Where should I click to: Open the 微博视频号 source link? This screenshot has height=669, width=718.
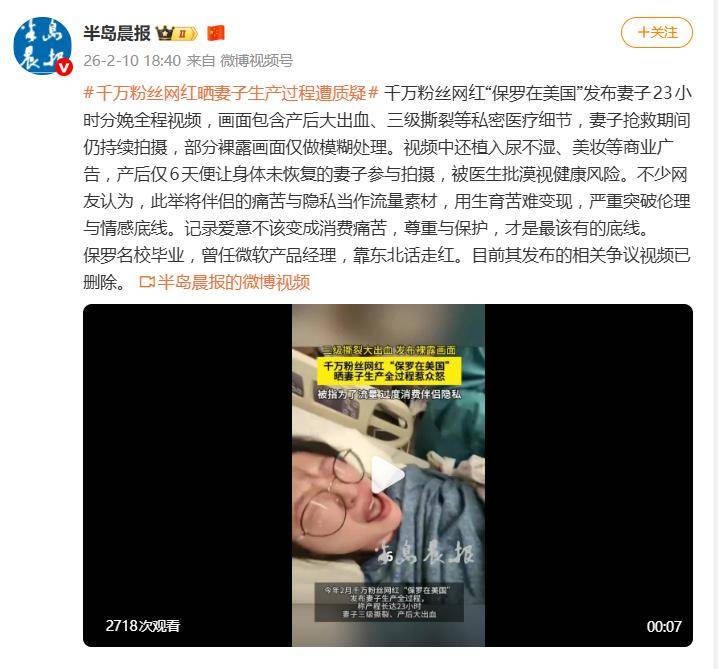pos(257,60)
